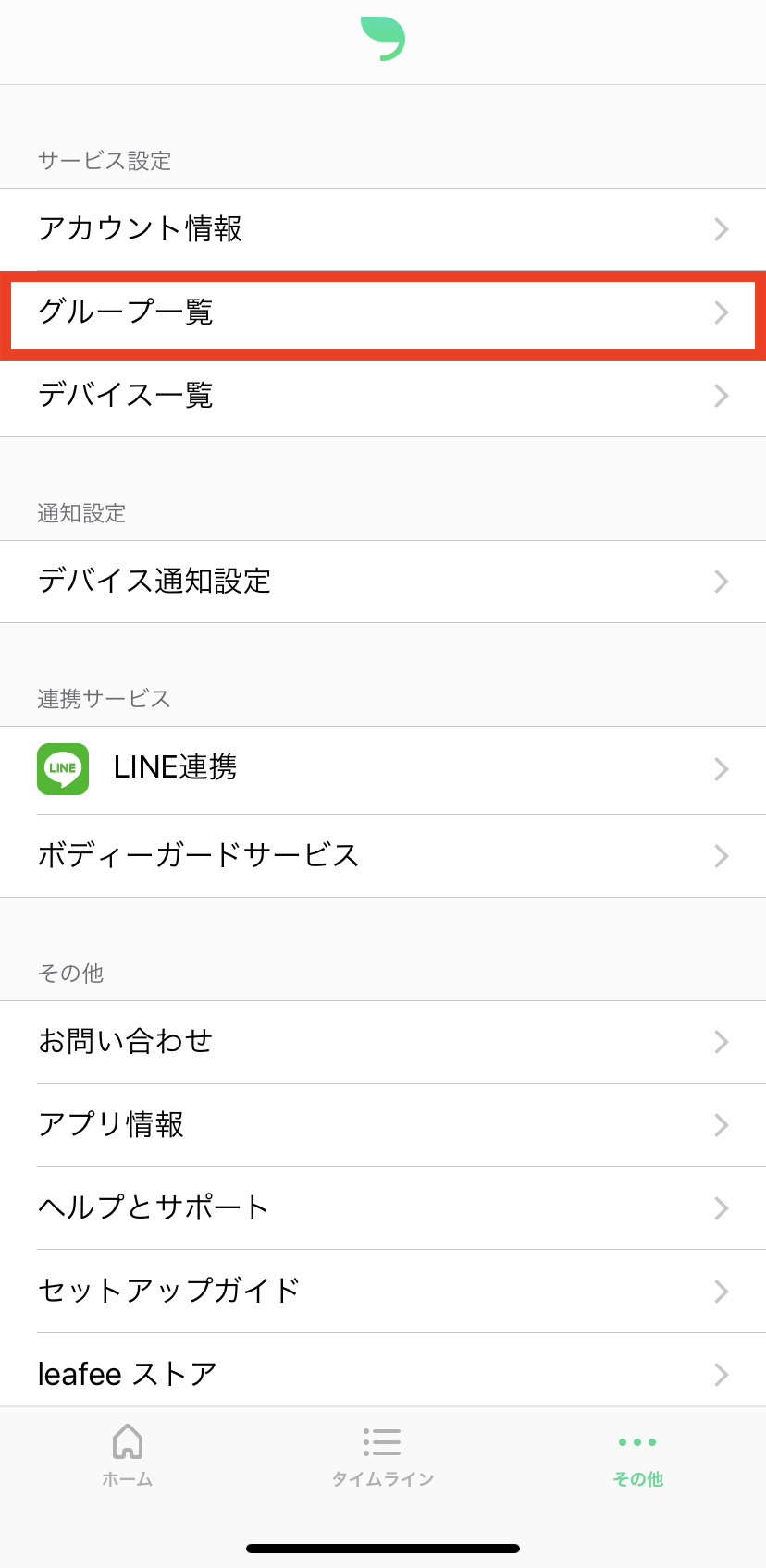Switch to the ホーム tab

128,1455
